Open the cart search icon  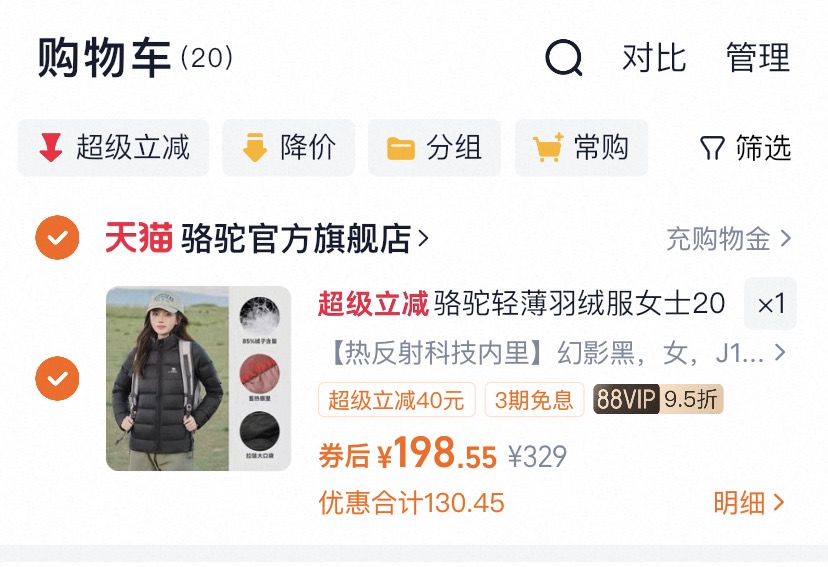click(x=563, y=59)
